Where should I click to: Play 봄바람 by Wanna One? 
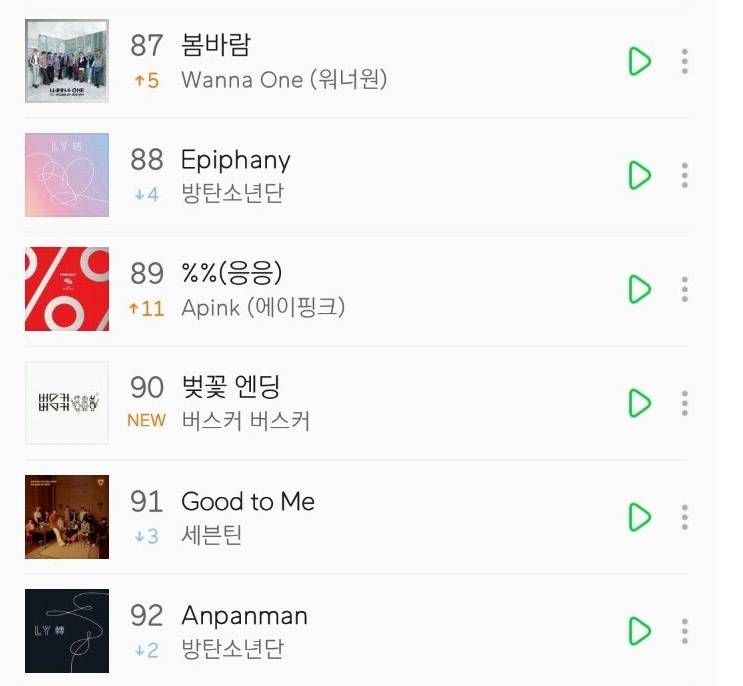[x=638, y=61]
